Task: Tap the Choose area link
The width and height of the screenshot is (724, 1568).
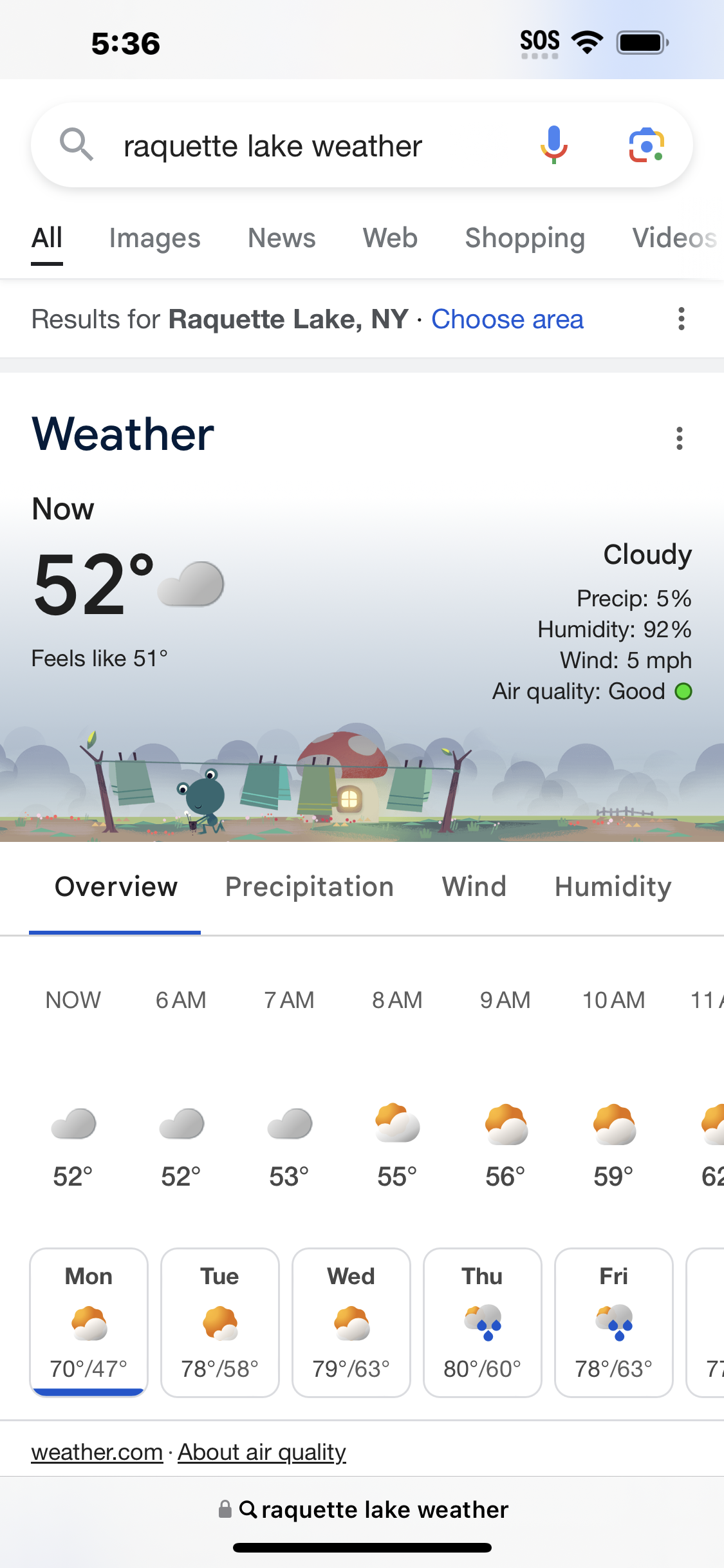Action: tap(507, 319)
